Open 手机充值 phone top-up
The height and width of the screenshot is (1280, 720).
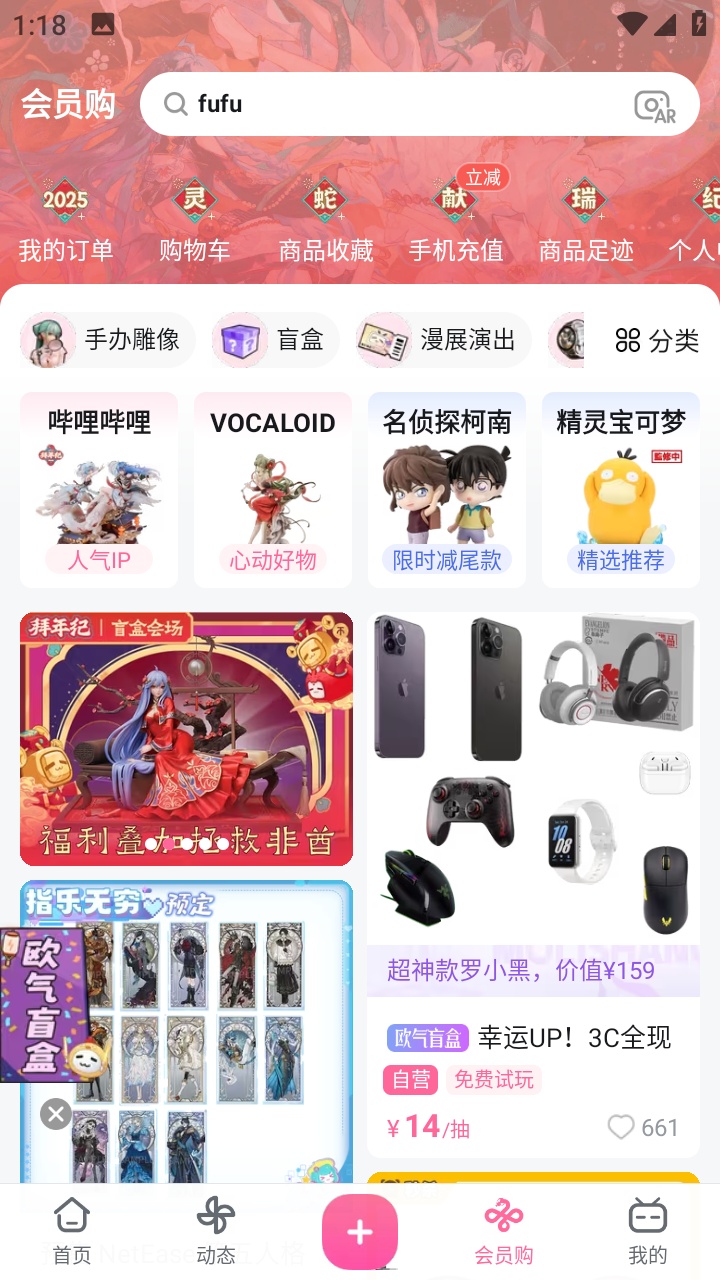pyautogui.click(x=456, y=222)
